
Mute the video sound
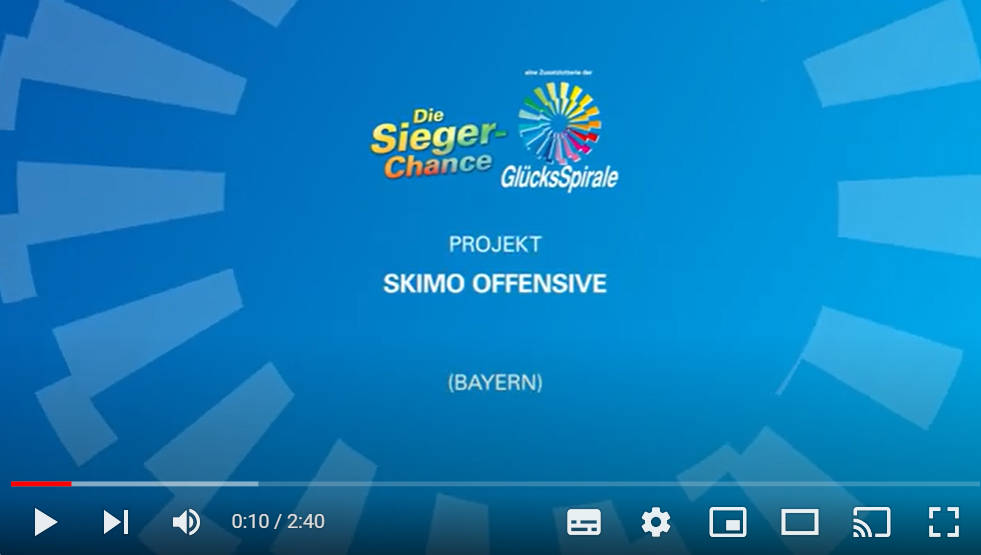186,521
